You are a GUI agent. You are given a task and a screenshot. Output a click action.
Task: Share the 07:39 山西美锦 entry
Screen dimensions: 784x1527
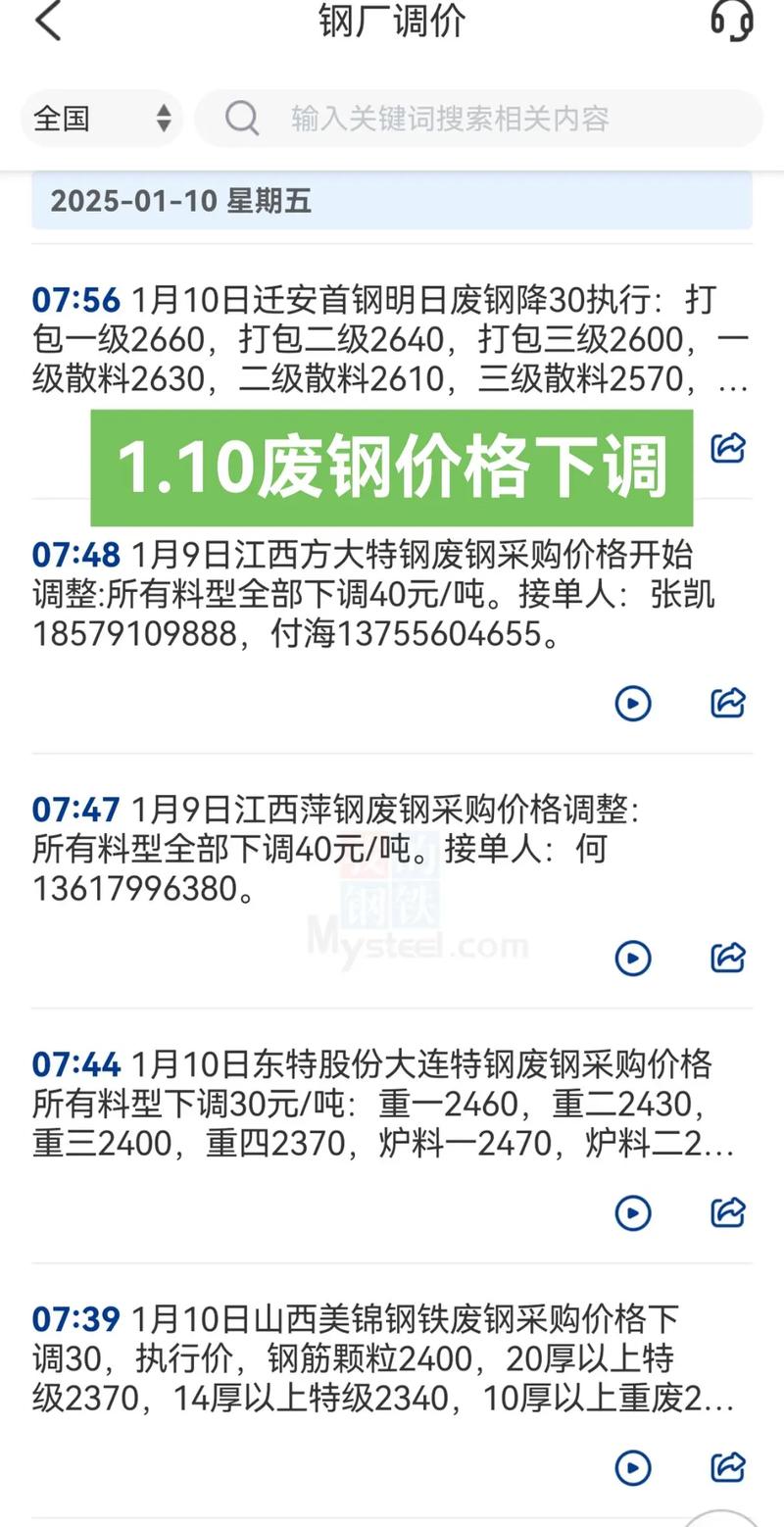point(726,1467)
